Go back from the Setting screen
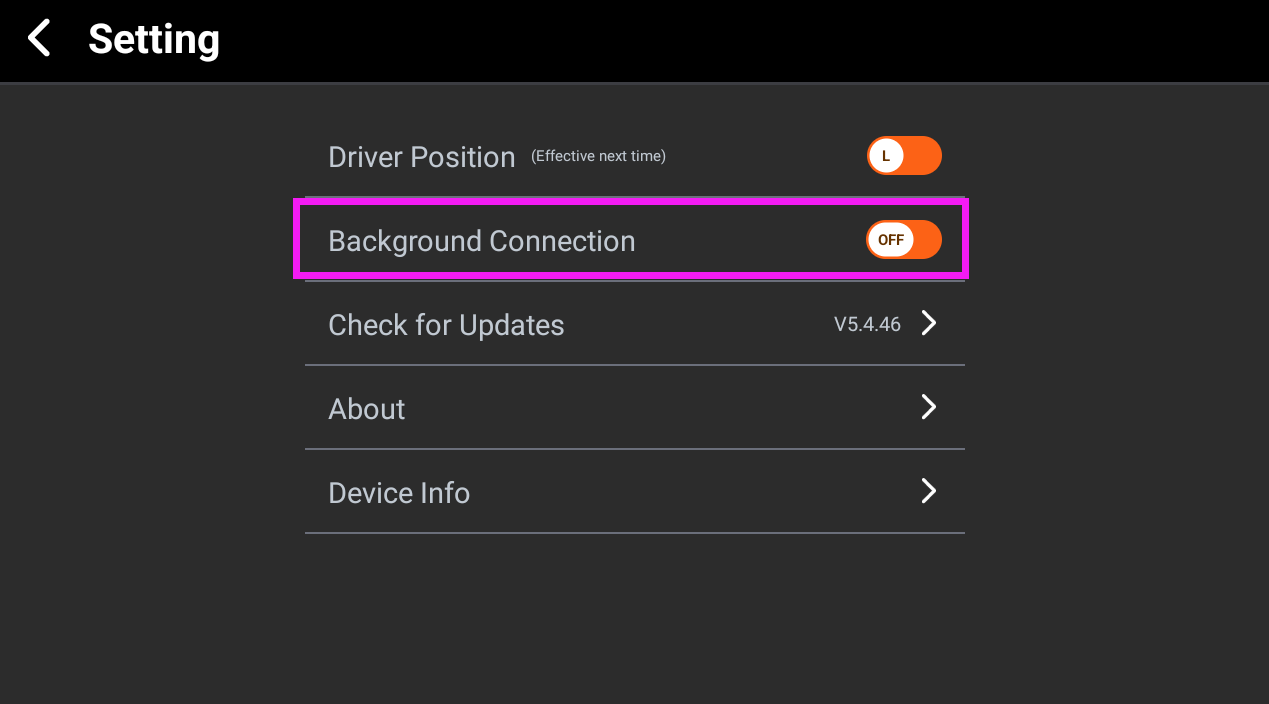This screenshot has width=1269, height=704. (x=39, y=39)
